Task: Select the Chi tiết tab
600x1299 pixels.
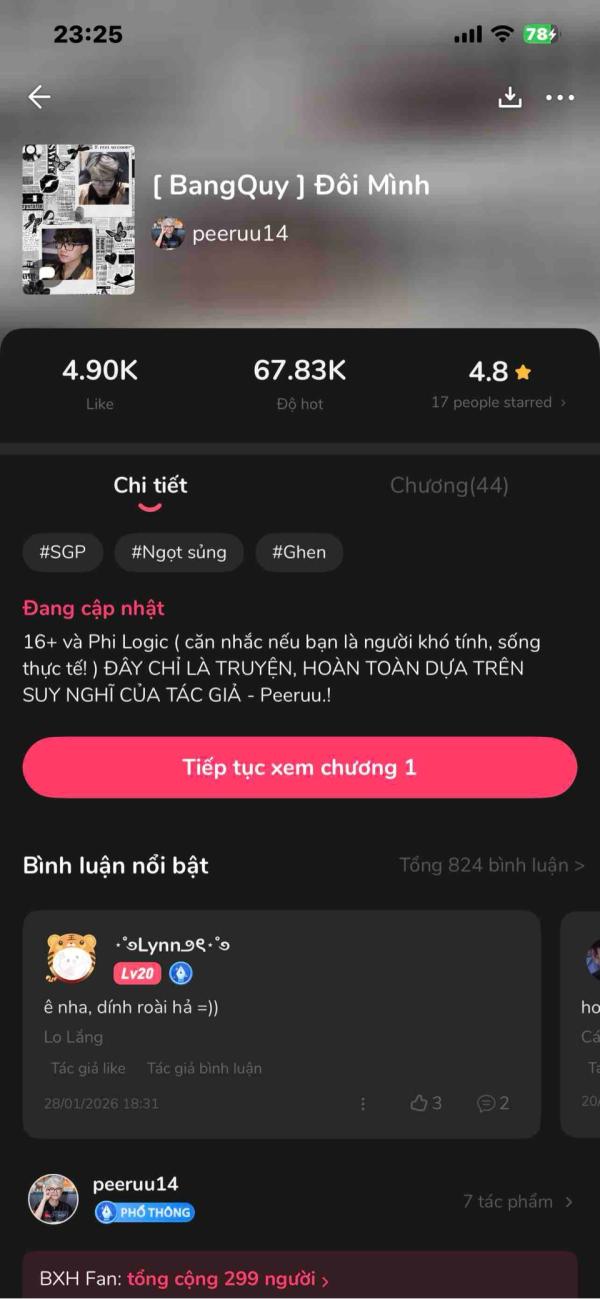Action: tap(150, 486)
